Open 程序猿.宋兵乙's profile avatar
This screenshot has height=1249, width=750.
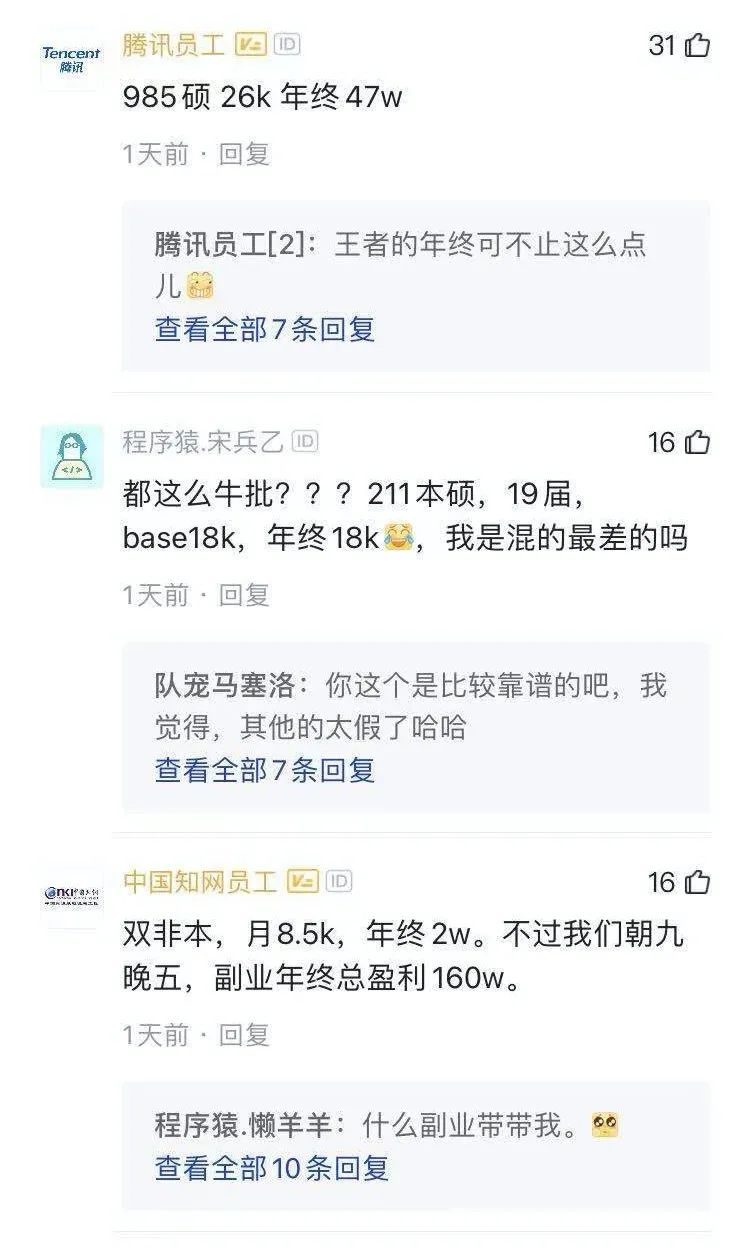pyautogui.click(x=71, y=457)
